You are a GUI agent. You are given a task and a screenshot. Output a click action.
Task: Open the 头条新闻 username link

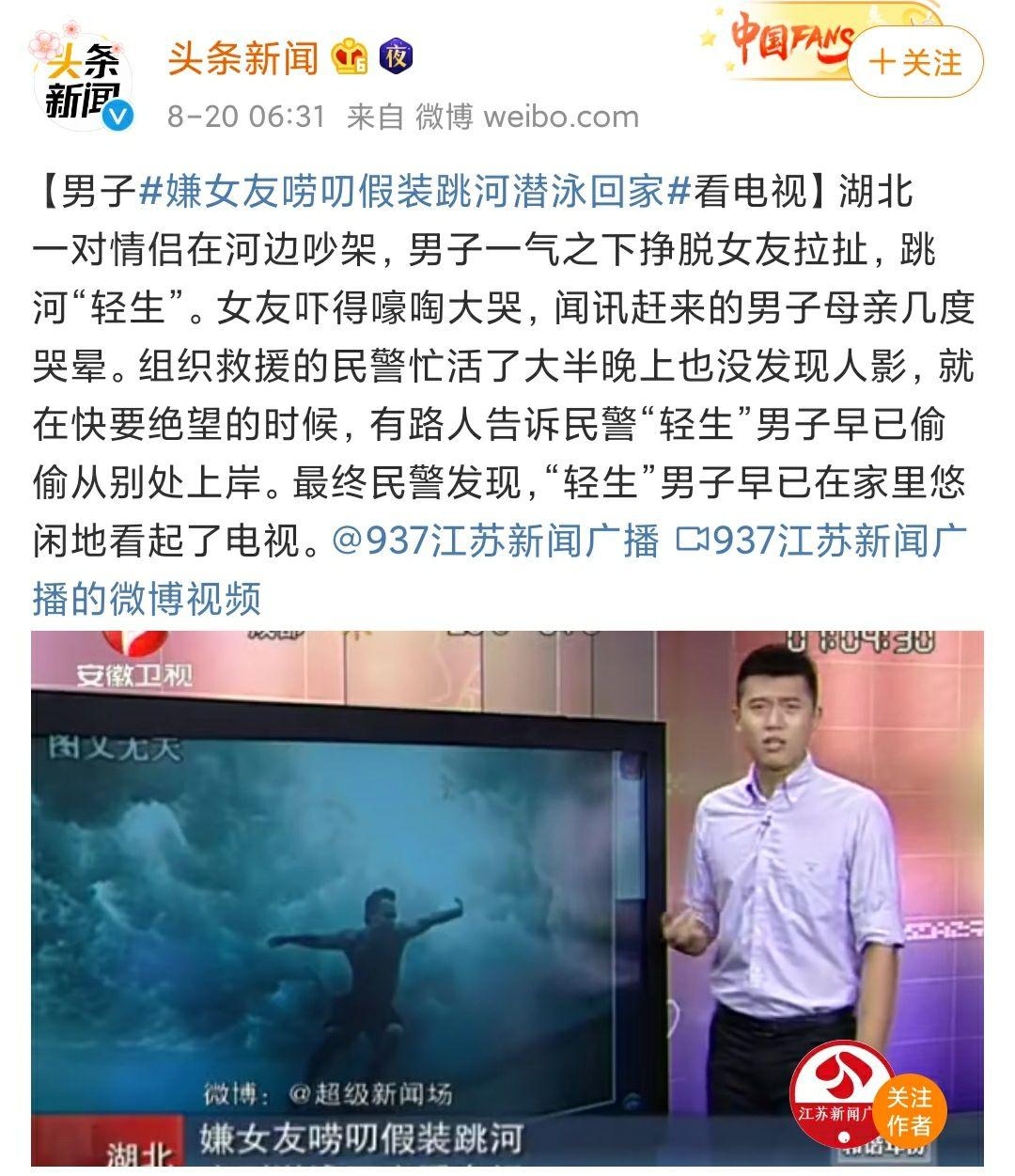(243, 59)
